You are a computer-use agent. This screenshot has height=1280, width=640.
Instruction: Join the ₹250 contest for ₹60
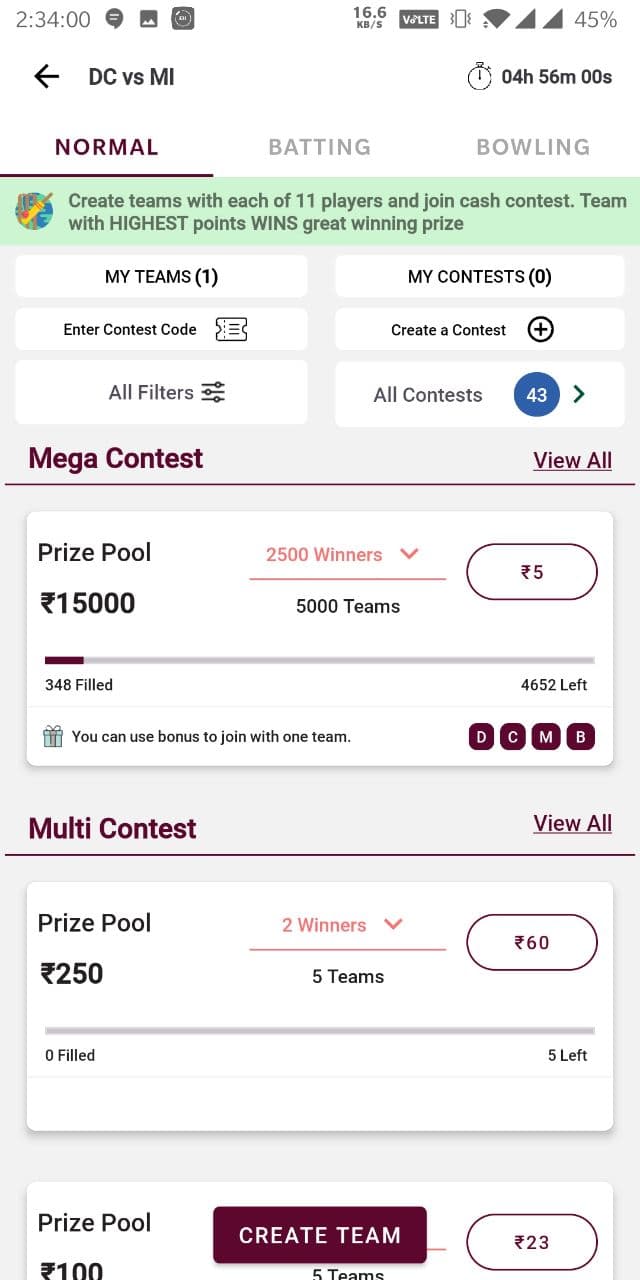pos(532,942)
